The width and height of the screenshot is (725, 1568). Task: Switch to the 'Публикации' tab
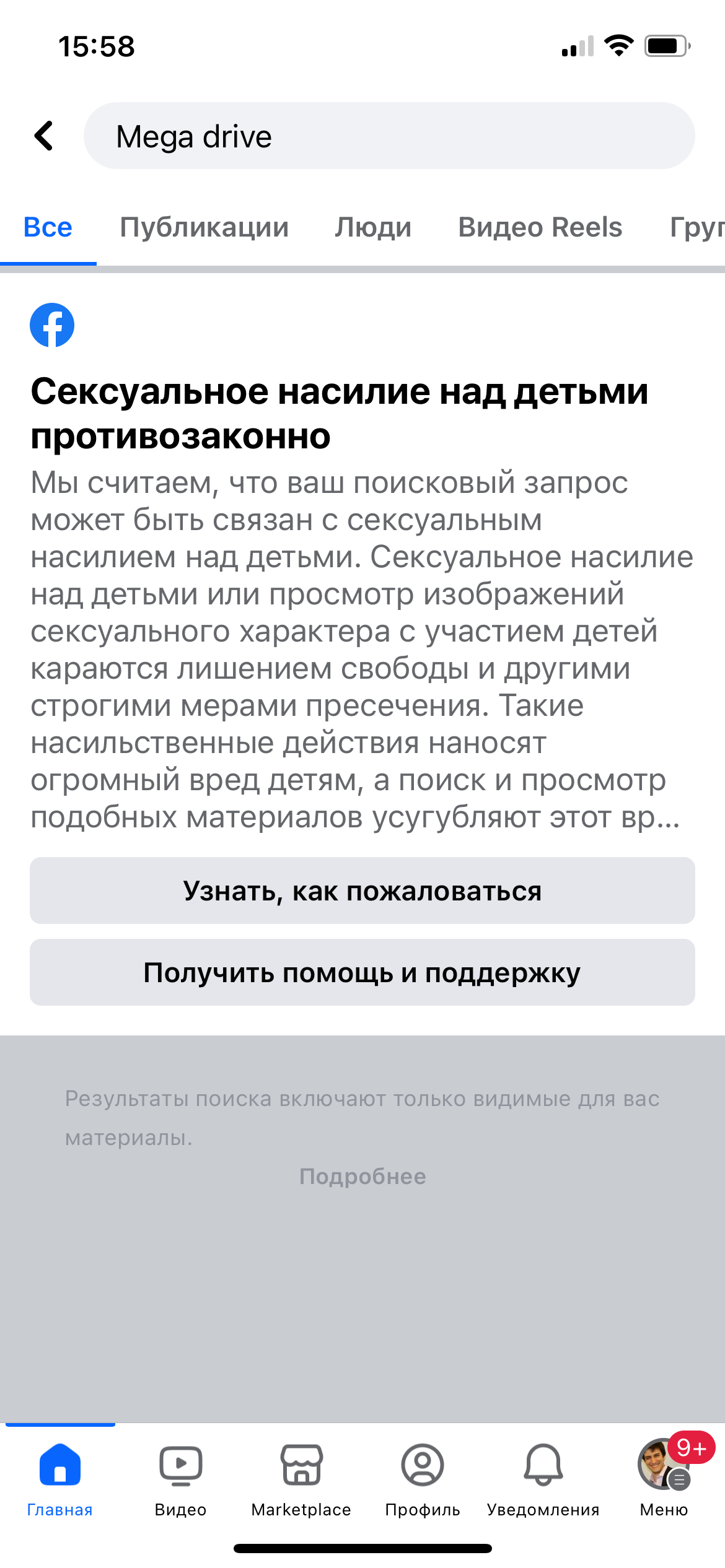[x=204, y=227]
